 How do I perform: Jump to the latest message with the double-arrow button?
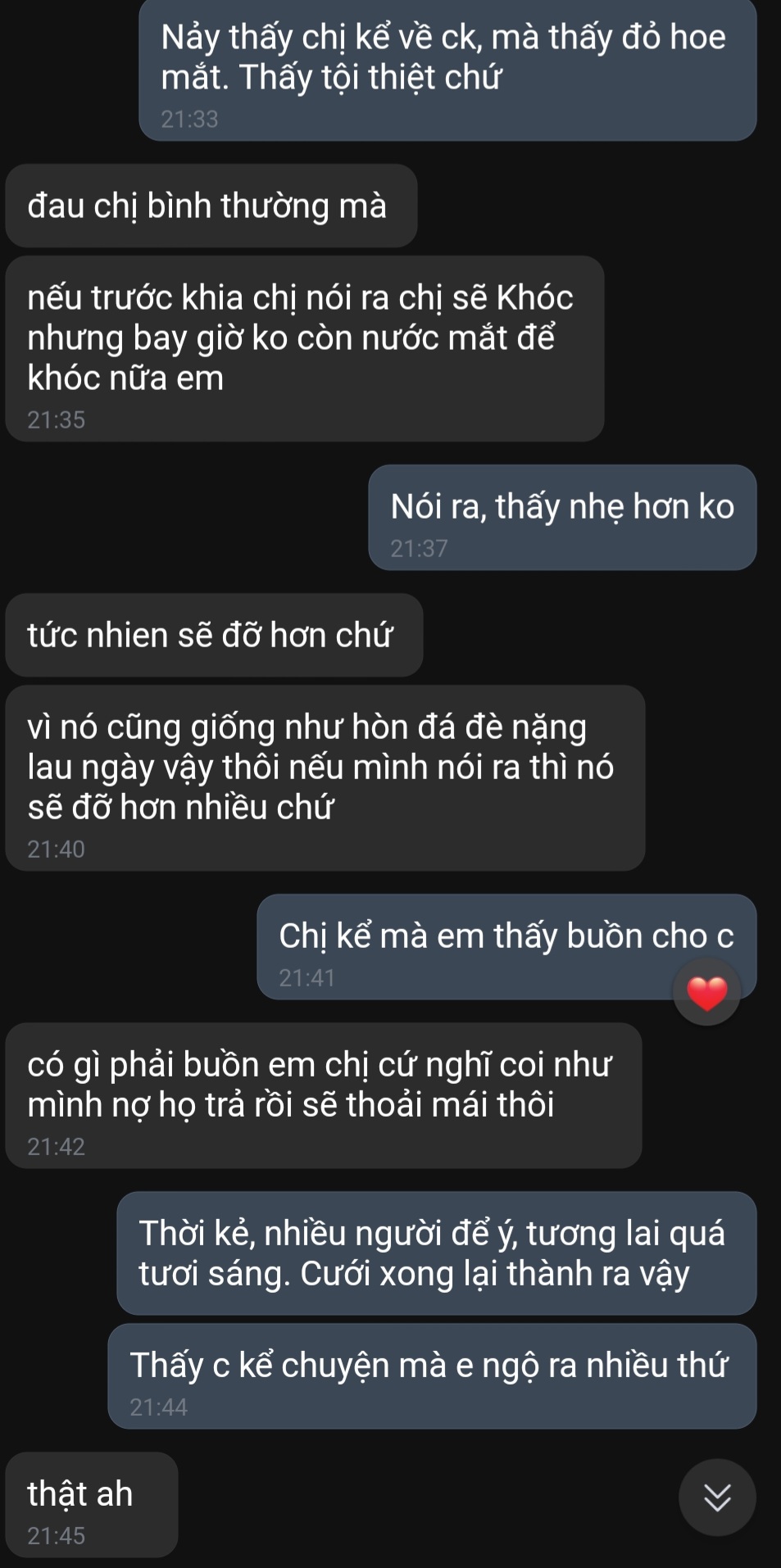[x=717, y=1497]
